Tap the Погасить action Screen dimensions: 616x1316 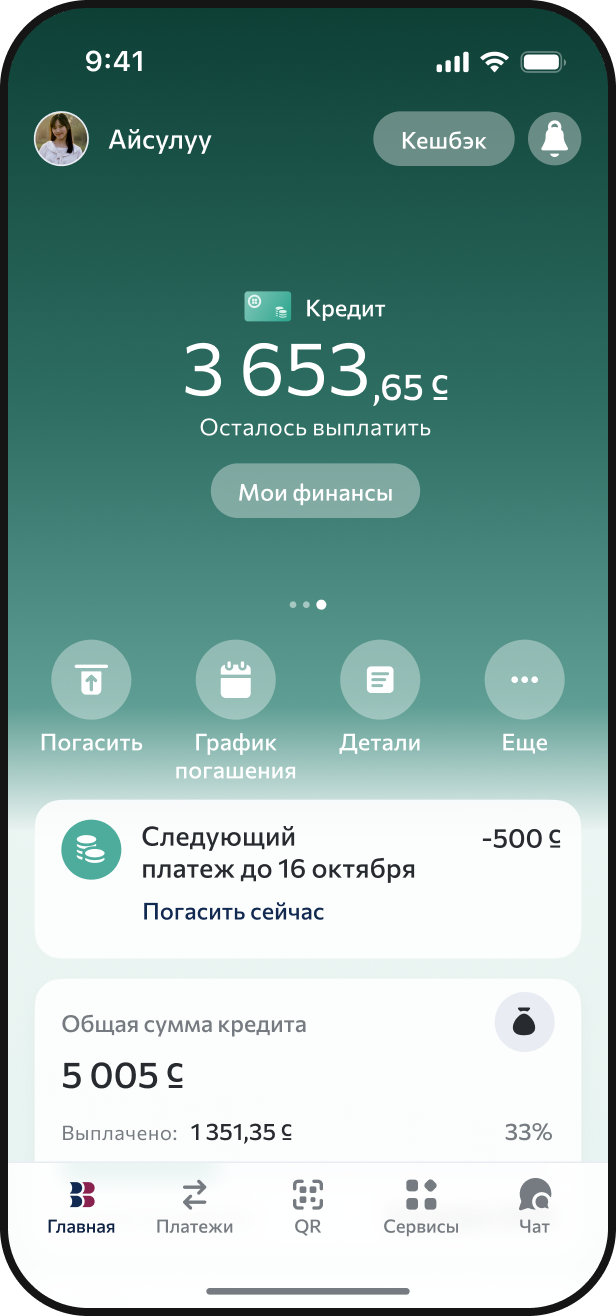(x=91, y=680)
